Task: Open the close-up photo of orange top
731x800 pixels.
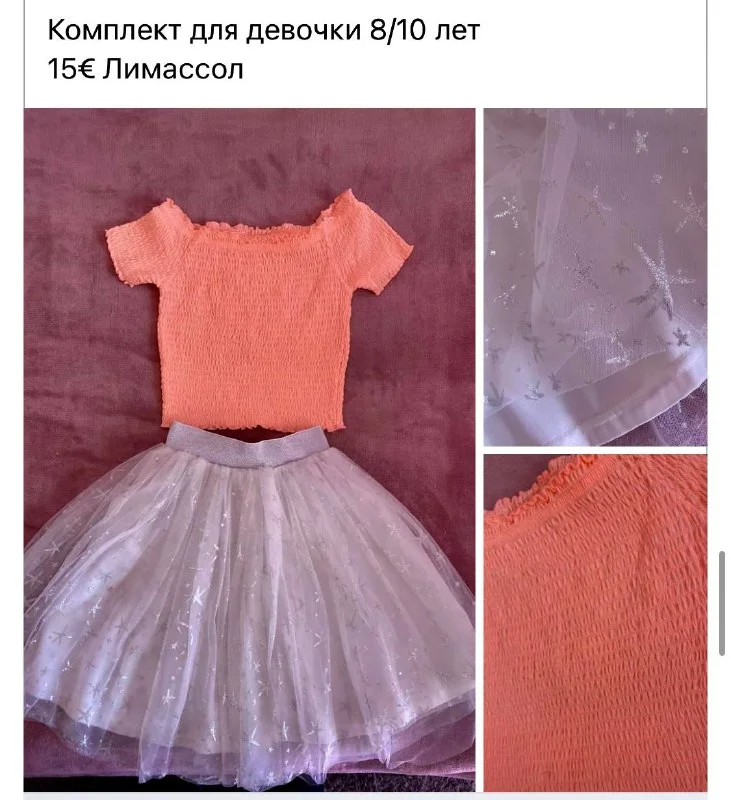Action: click(595, 623)
